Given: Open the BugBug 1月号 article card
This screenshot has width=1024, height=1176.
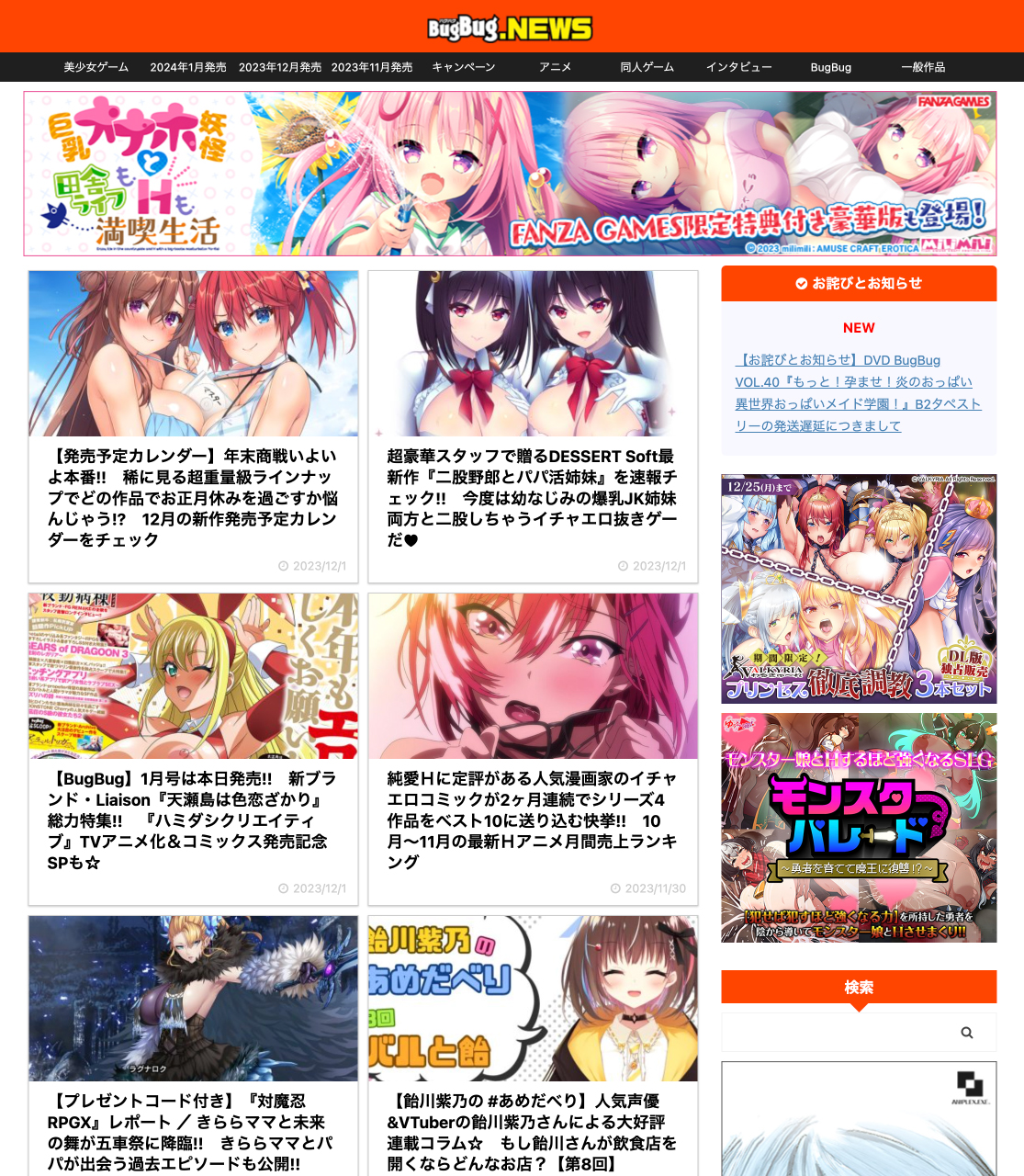Looking at the screenshot, I should pos(193,820).
